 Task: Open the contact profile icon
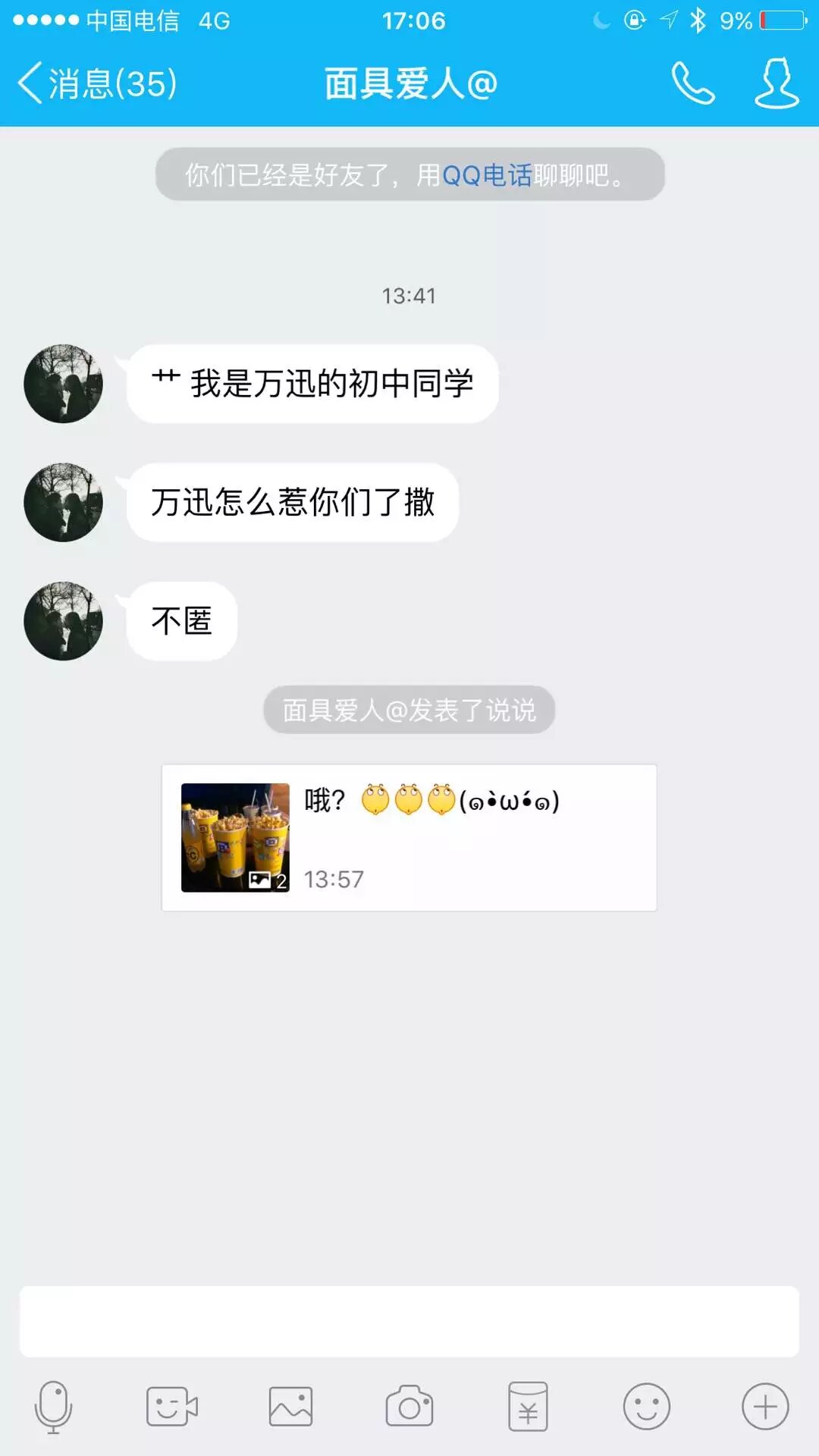[x=777, y=83]
